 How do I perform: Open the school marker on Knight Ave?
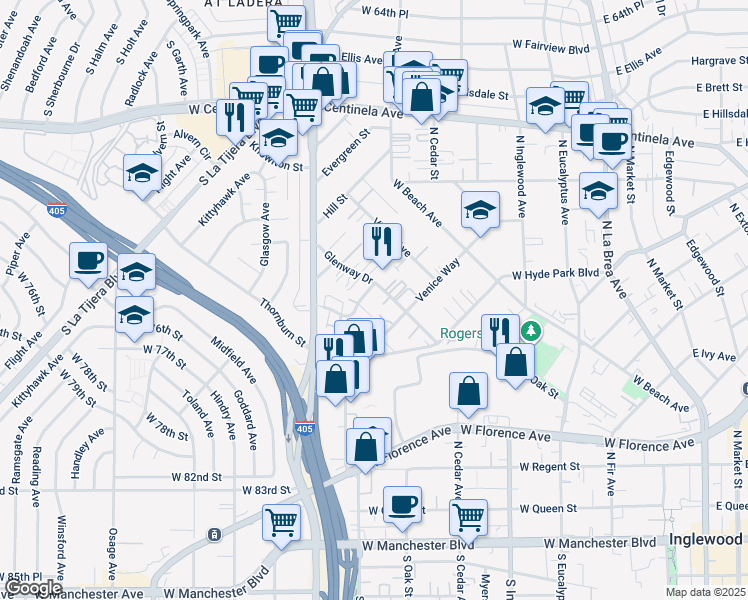(x=142, y=173)
